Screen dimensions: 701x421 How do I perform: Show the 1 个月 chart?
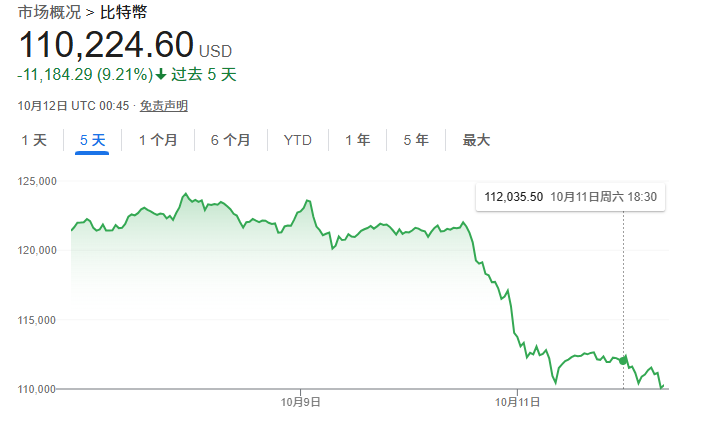coord(158,140)
